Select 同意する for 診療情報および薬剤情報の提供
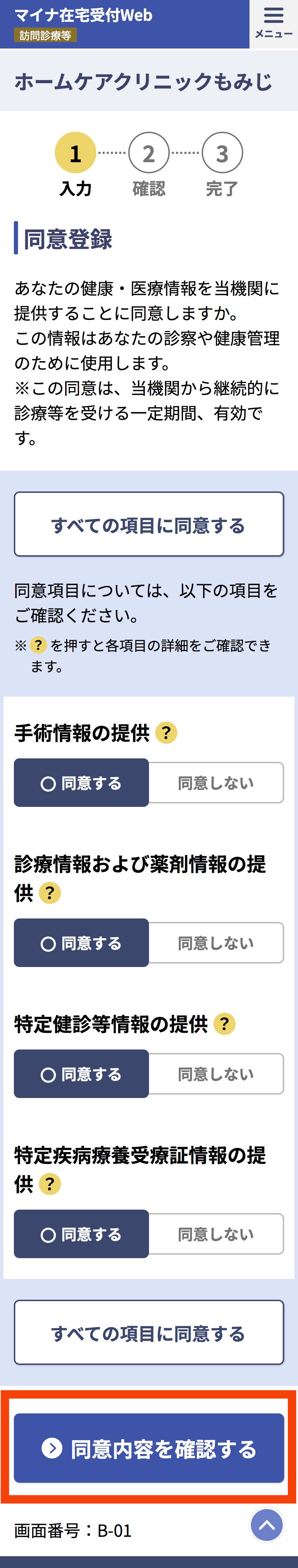 click(81, 943)
